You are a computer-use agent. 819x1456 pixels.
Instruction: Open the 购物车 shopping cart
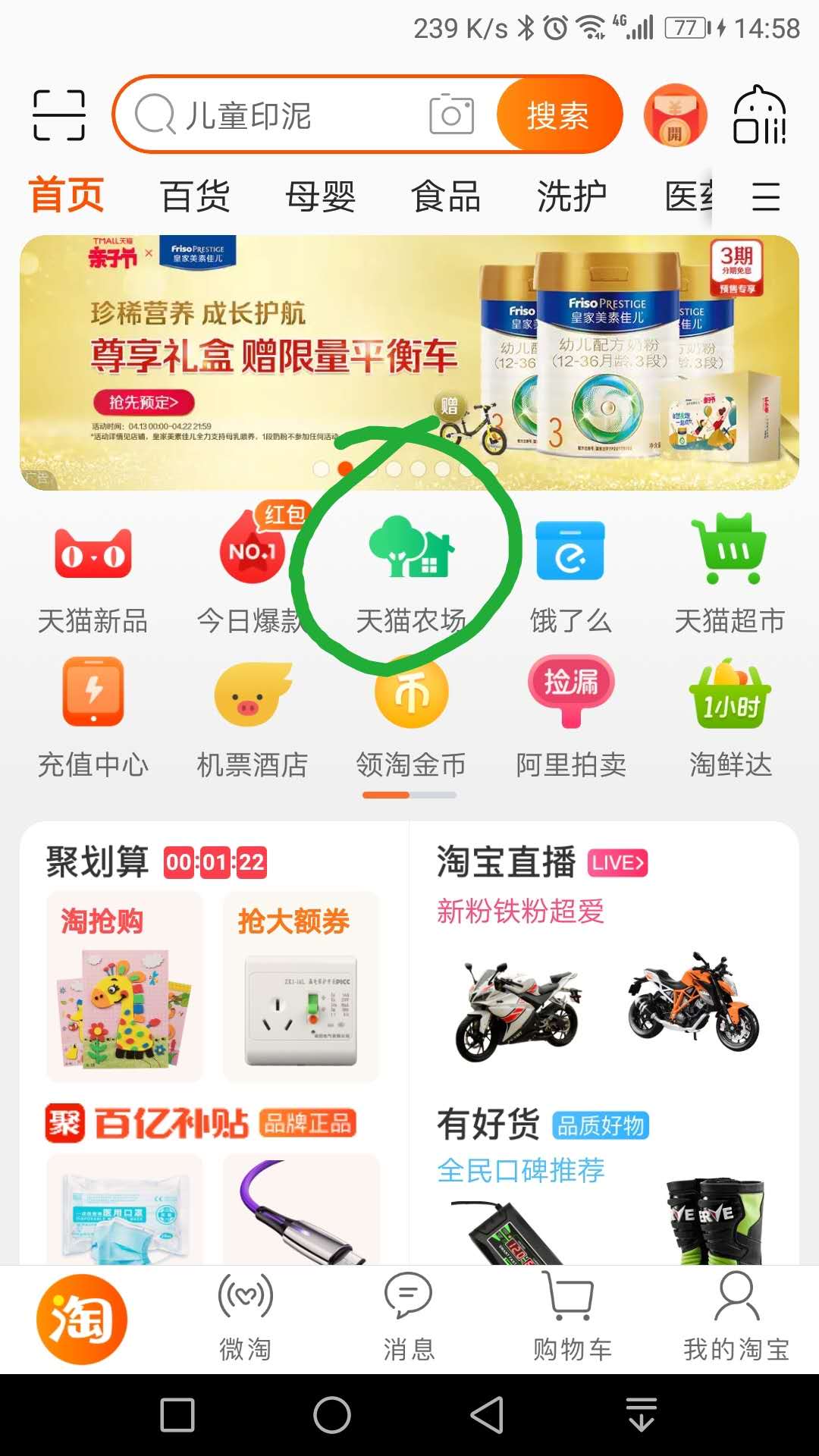(573, 1317)
